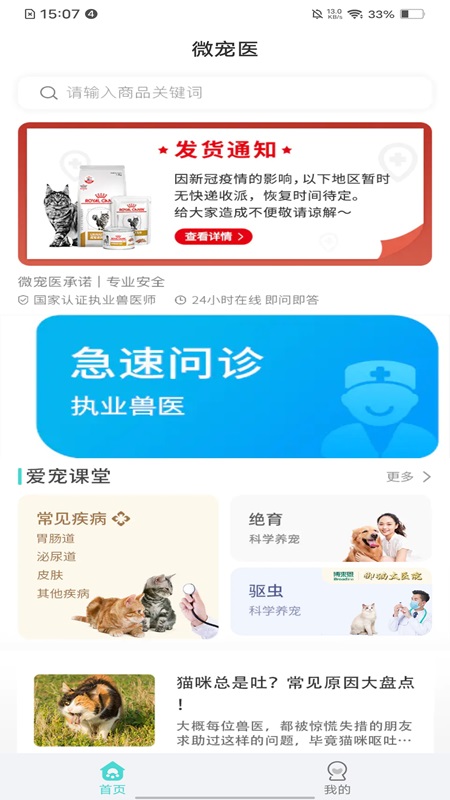
Task: Open the 驱虫 科学养宠 card
Action: point(331,602)
